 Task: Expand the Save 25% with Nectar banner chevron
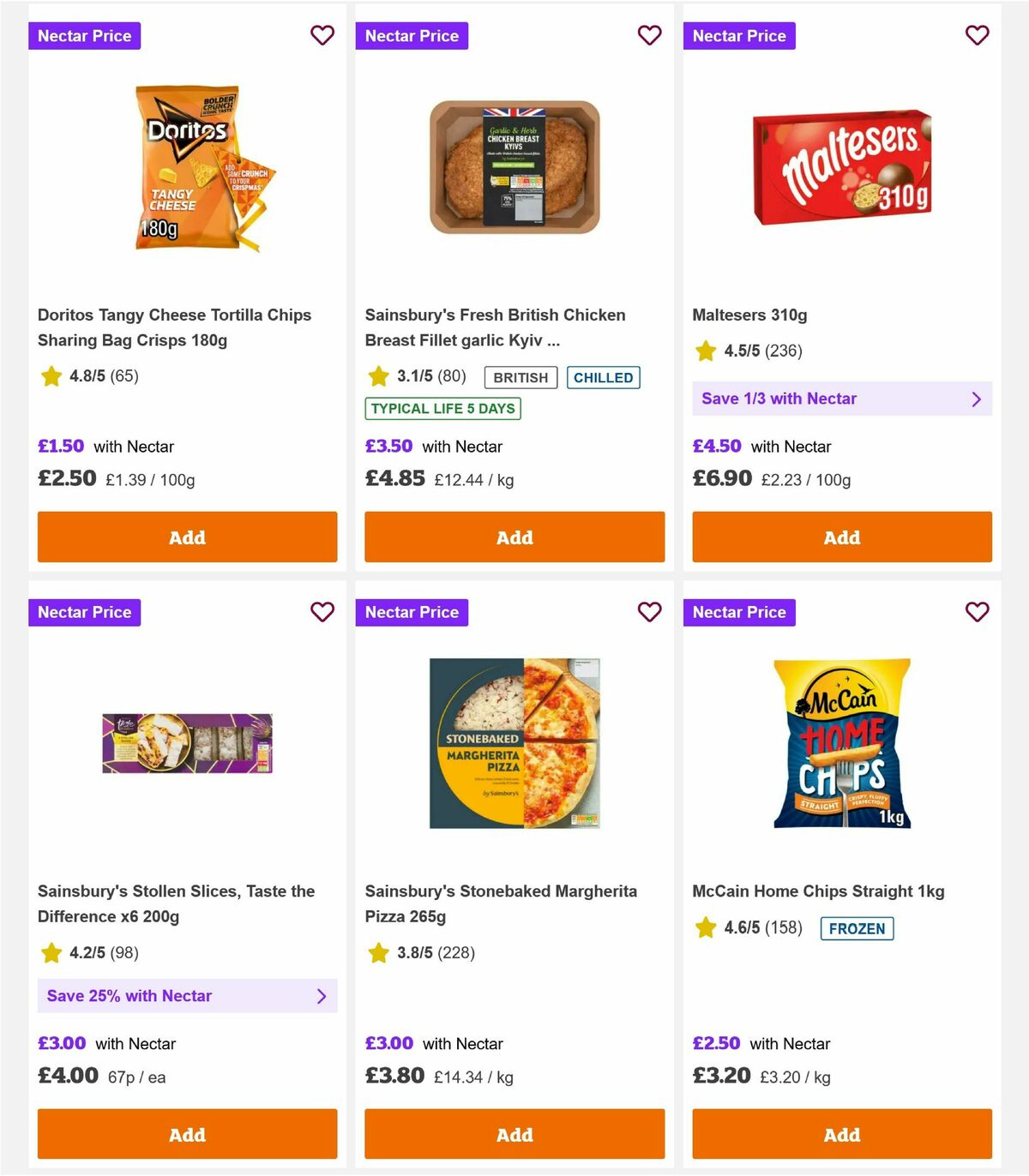(322, 996)
